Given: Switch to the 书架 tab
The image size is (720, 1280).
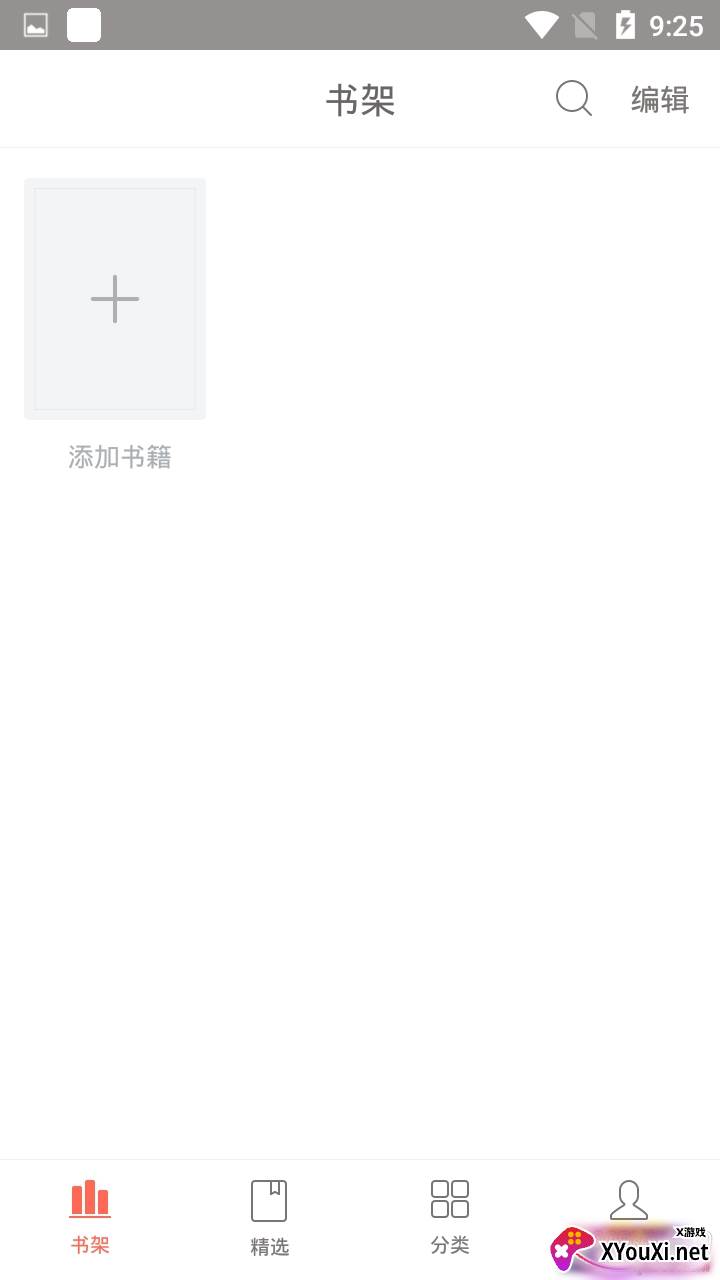Looking at the screenshot, I should pos(90,1217).
